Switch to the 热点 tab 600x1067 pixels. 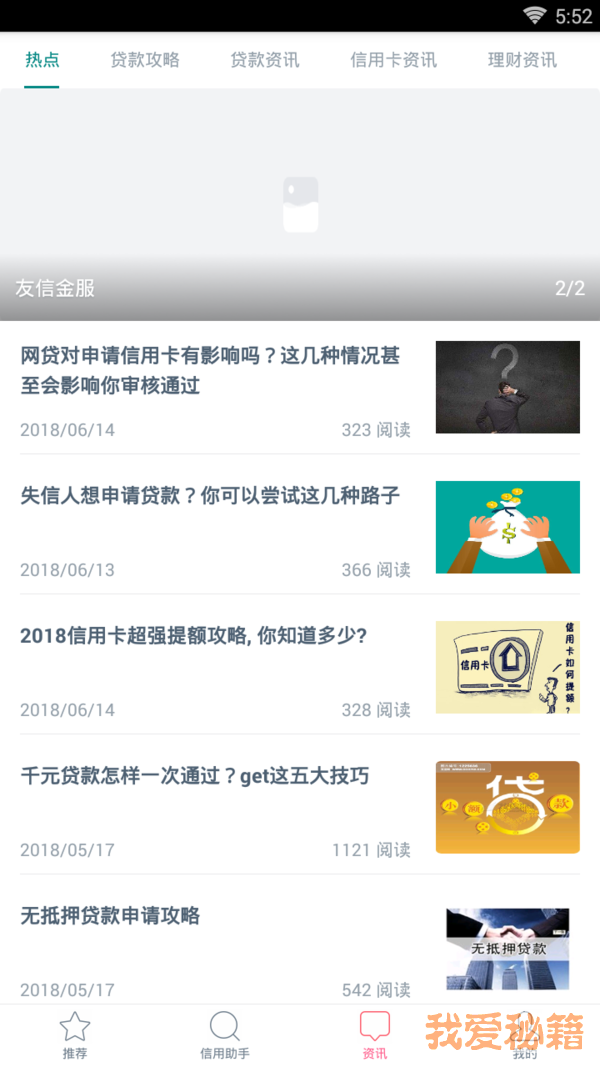tap(42, 60)
